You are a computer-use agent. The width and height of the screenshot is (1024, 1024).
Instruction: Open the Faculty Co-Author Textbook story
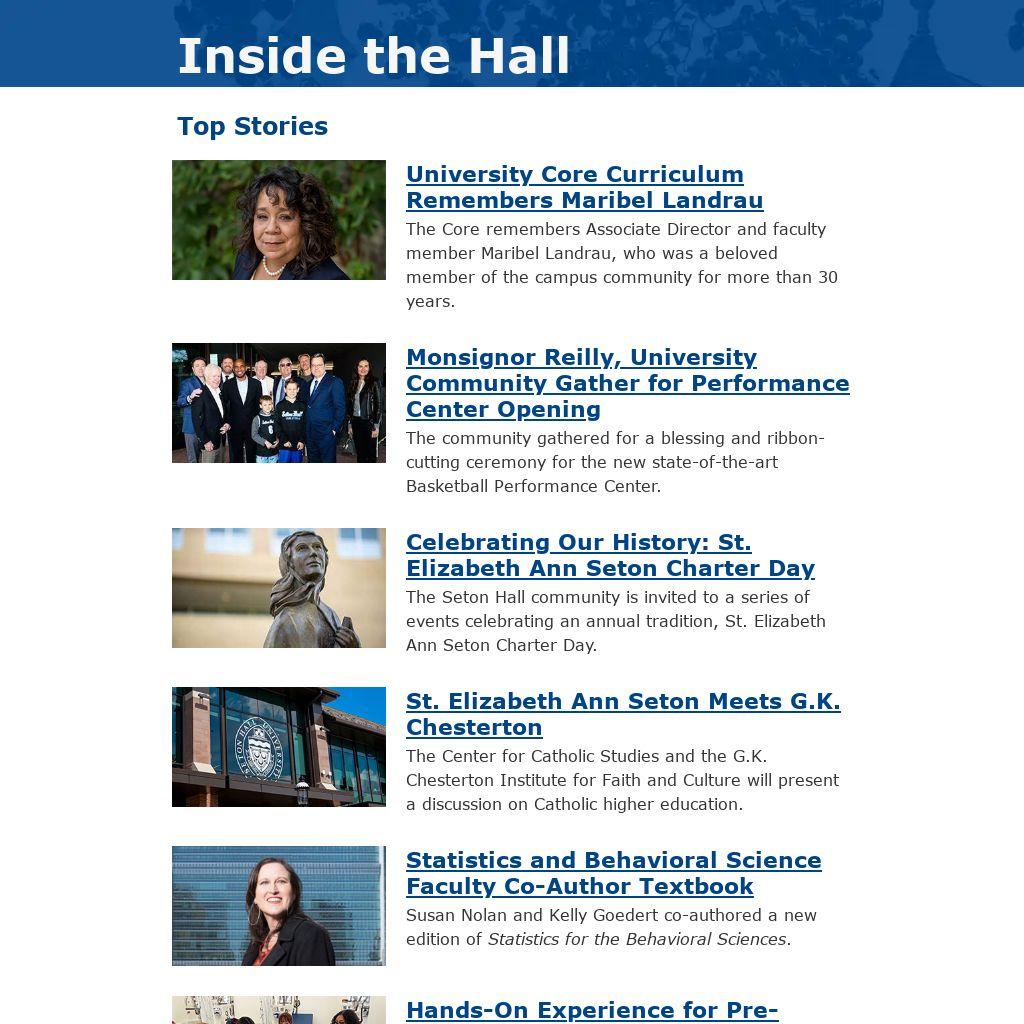(x=612, y=873)
